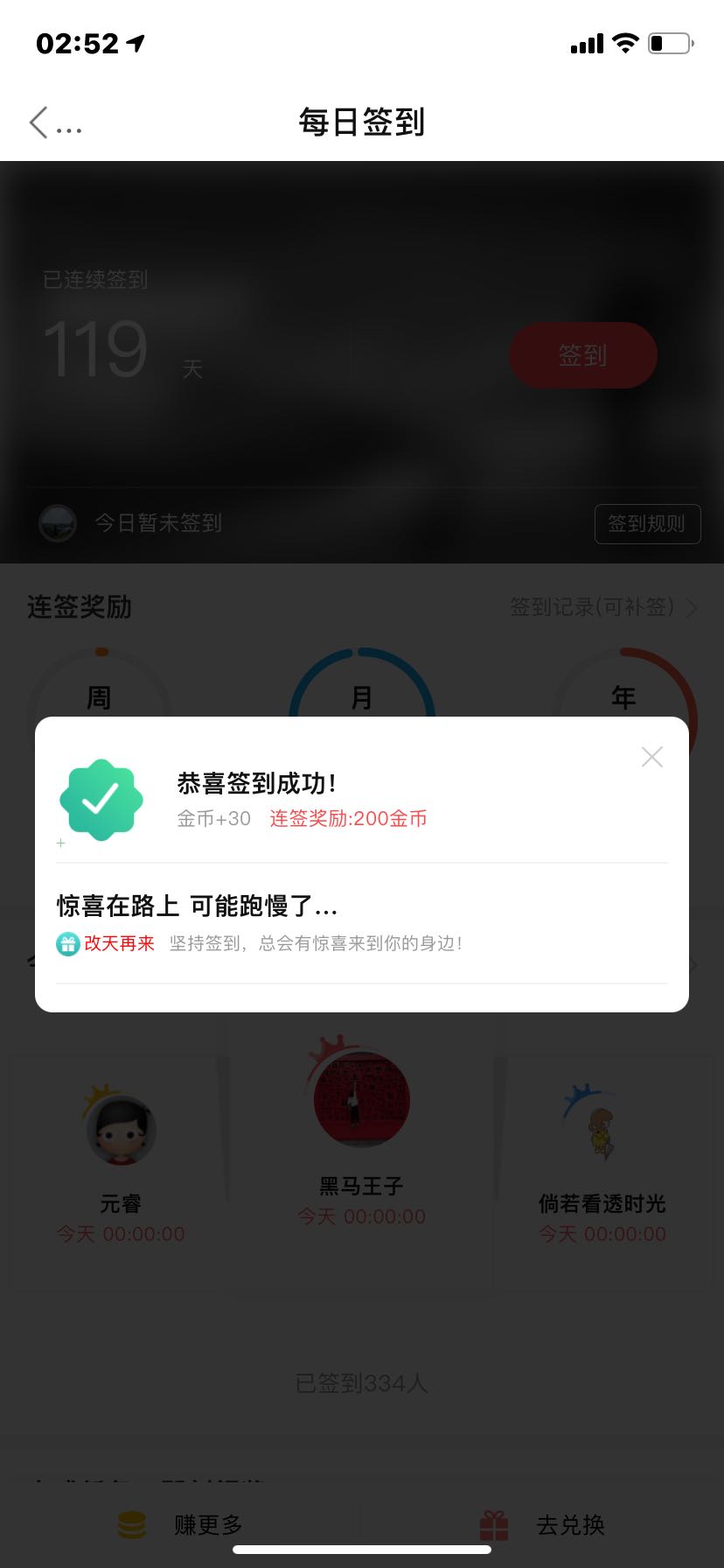This screenshot has height=1568, width=724.
Task: Tap the red 签到 check-in button
Action: click(583, 355)
